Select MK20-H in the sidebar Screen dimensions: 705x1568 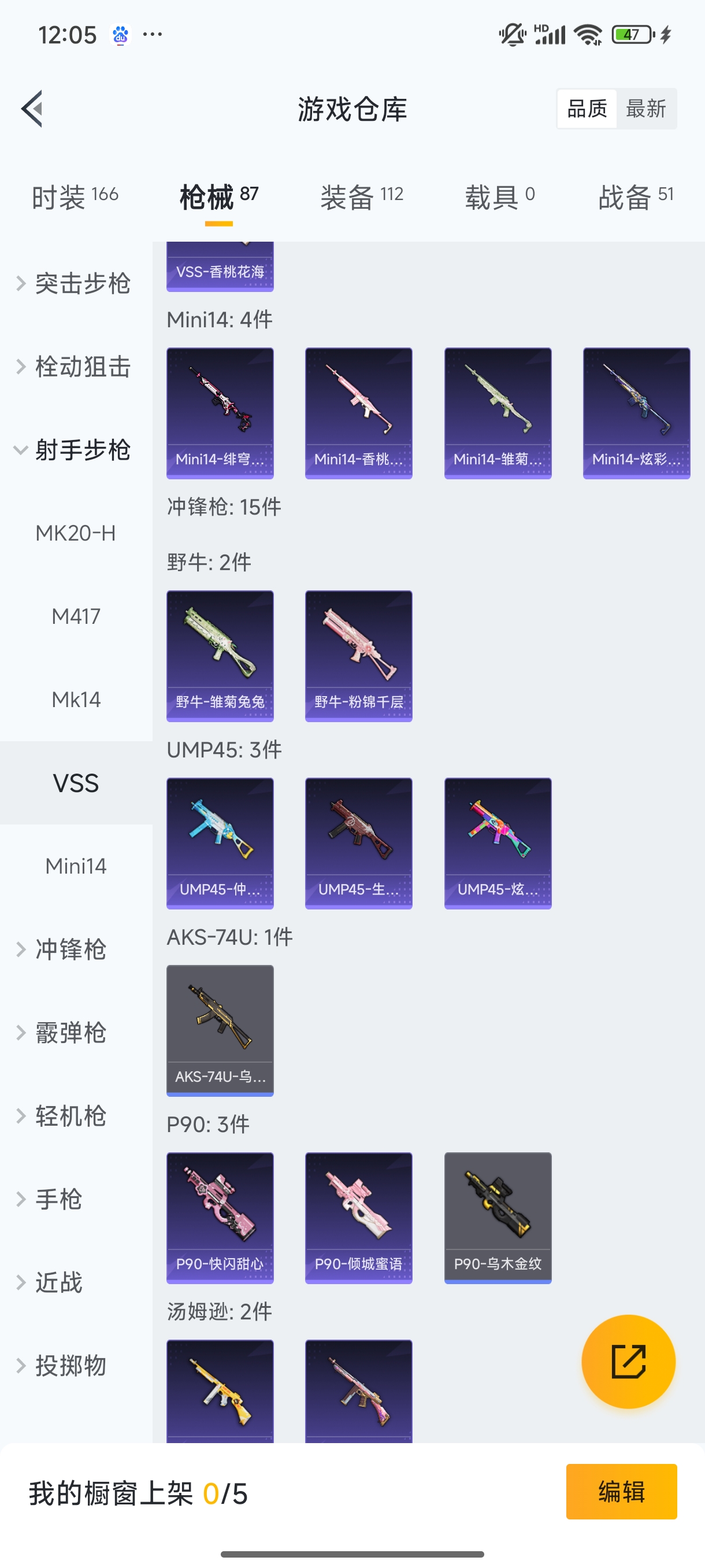[x=76, y=532]
